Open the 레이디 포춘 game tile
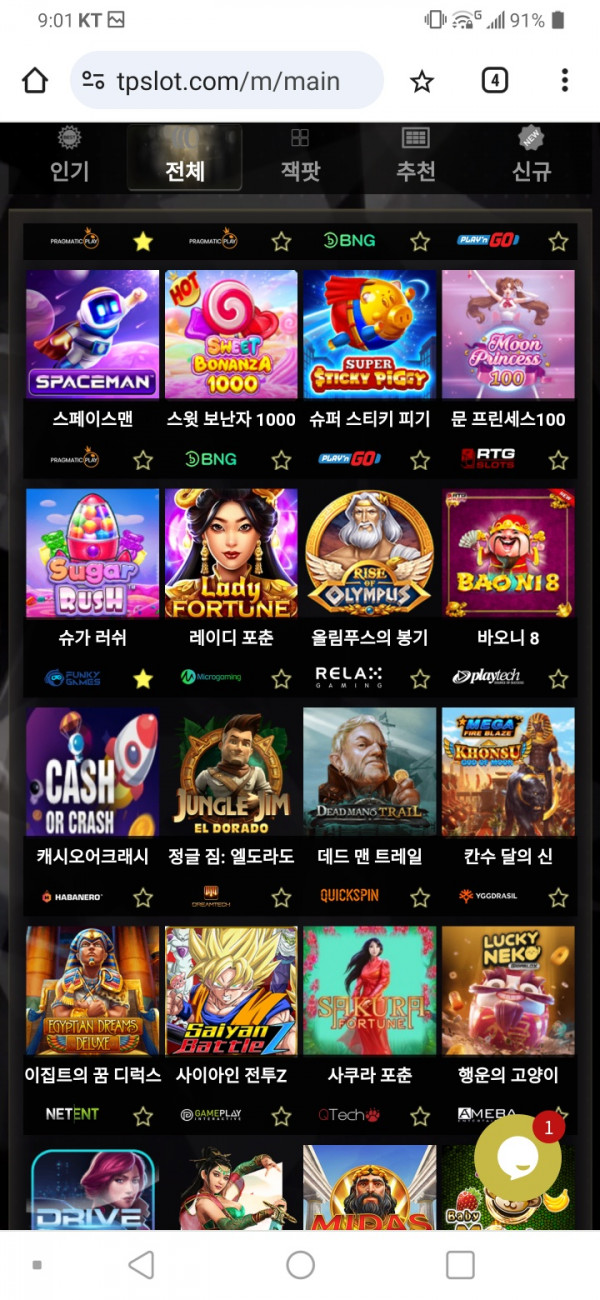Image resolution: width=600 pixels, height=1300 pixels. point(231,553)
